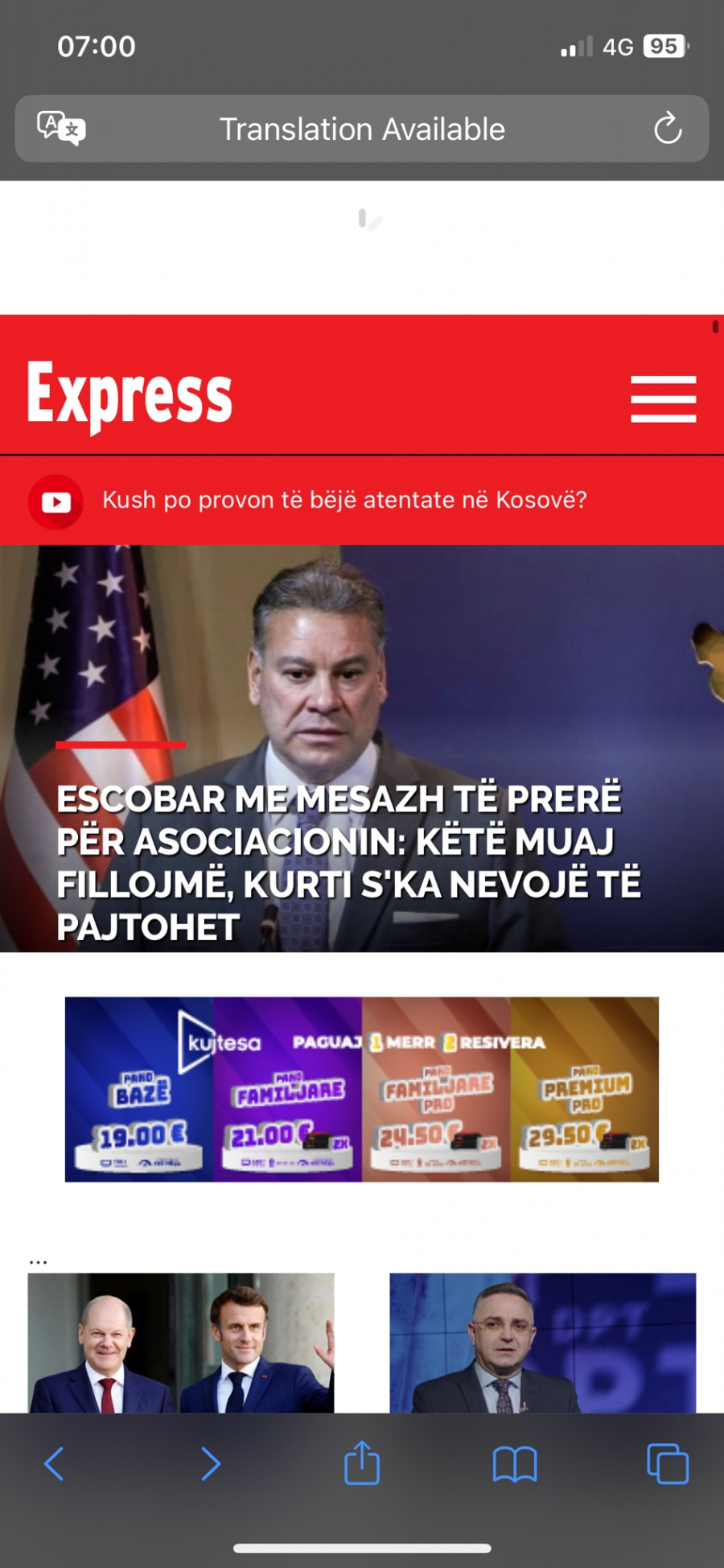Viewport: 724px width, 1568px height.
Task: Open the Kujtesa packages ad banner
Action: (x=362, y=1089)
